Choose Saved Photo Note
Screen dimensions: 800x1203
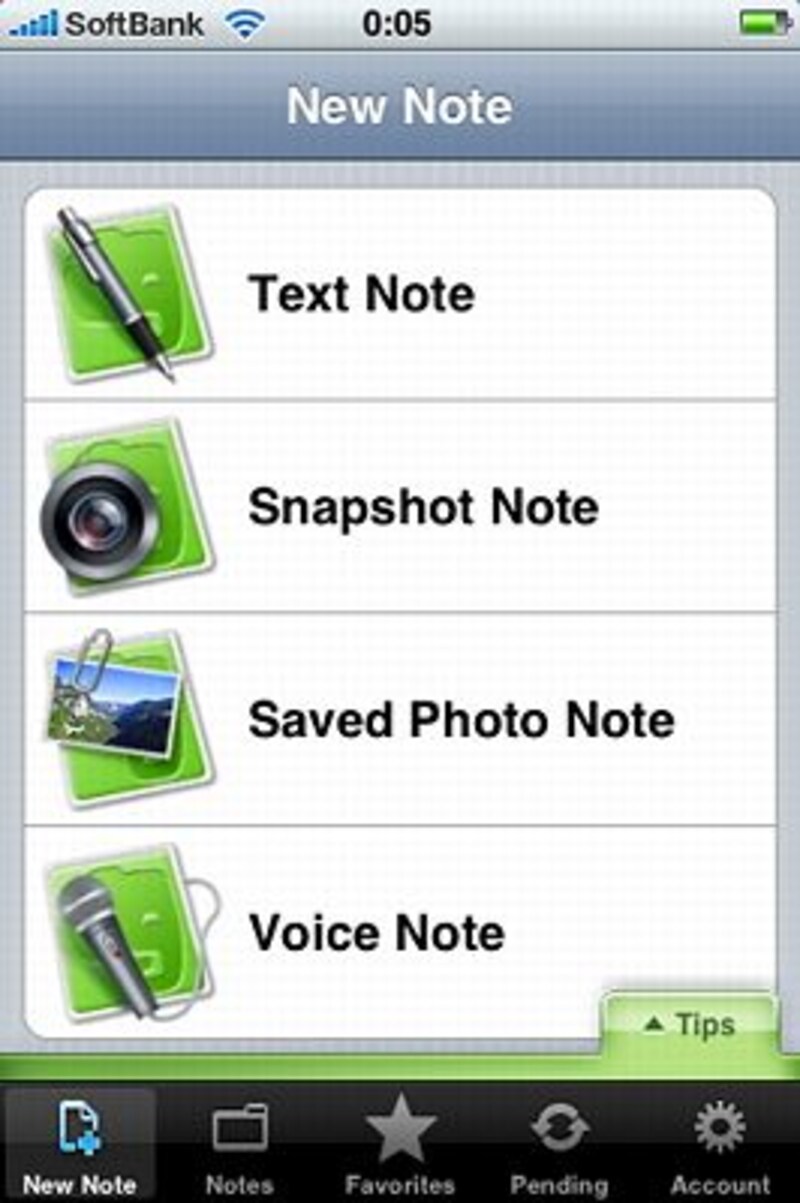click(x=400, y=720)
